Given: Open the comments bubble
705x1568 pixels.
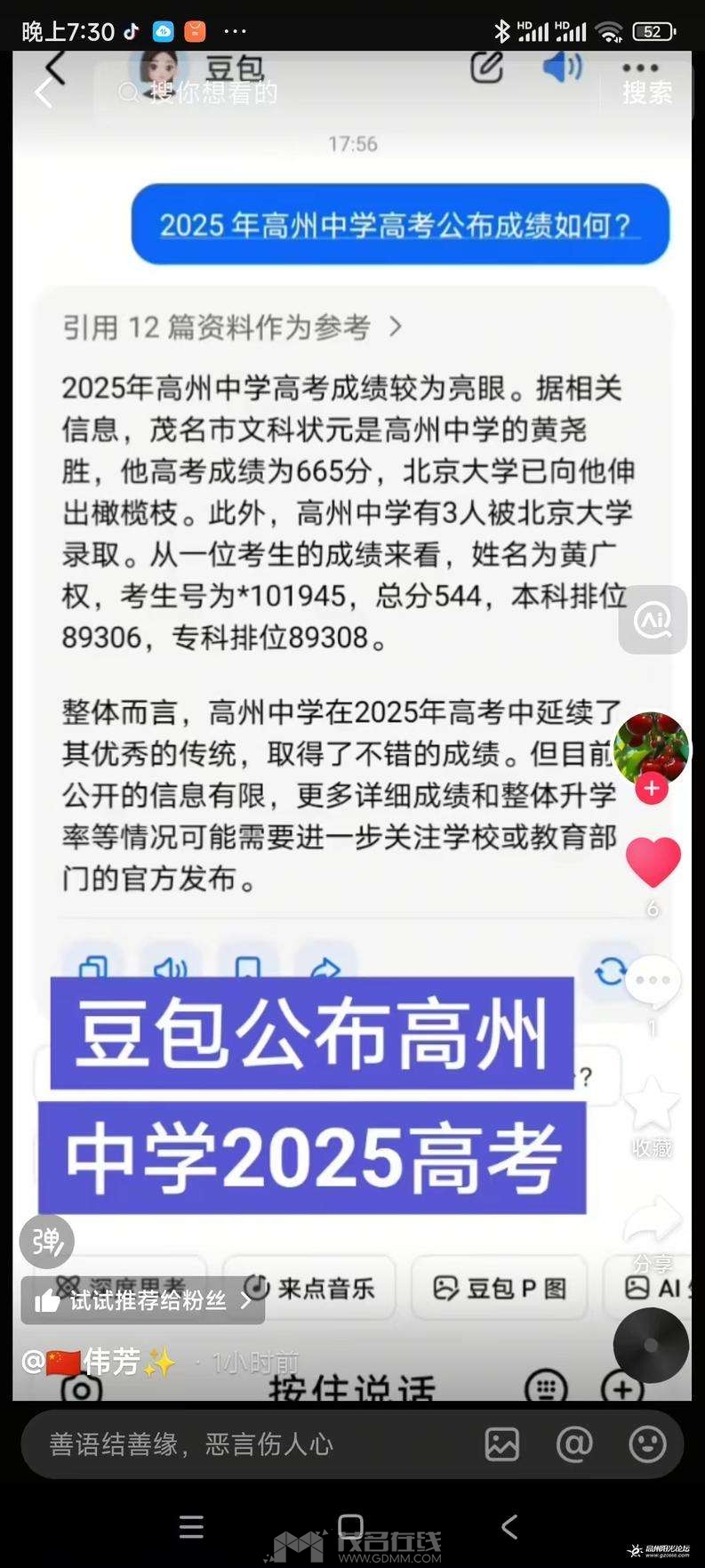Looking at the screenshot, I should tap(653, 981).
